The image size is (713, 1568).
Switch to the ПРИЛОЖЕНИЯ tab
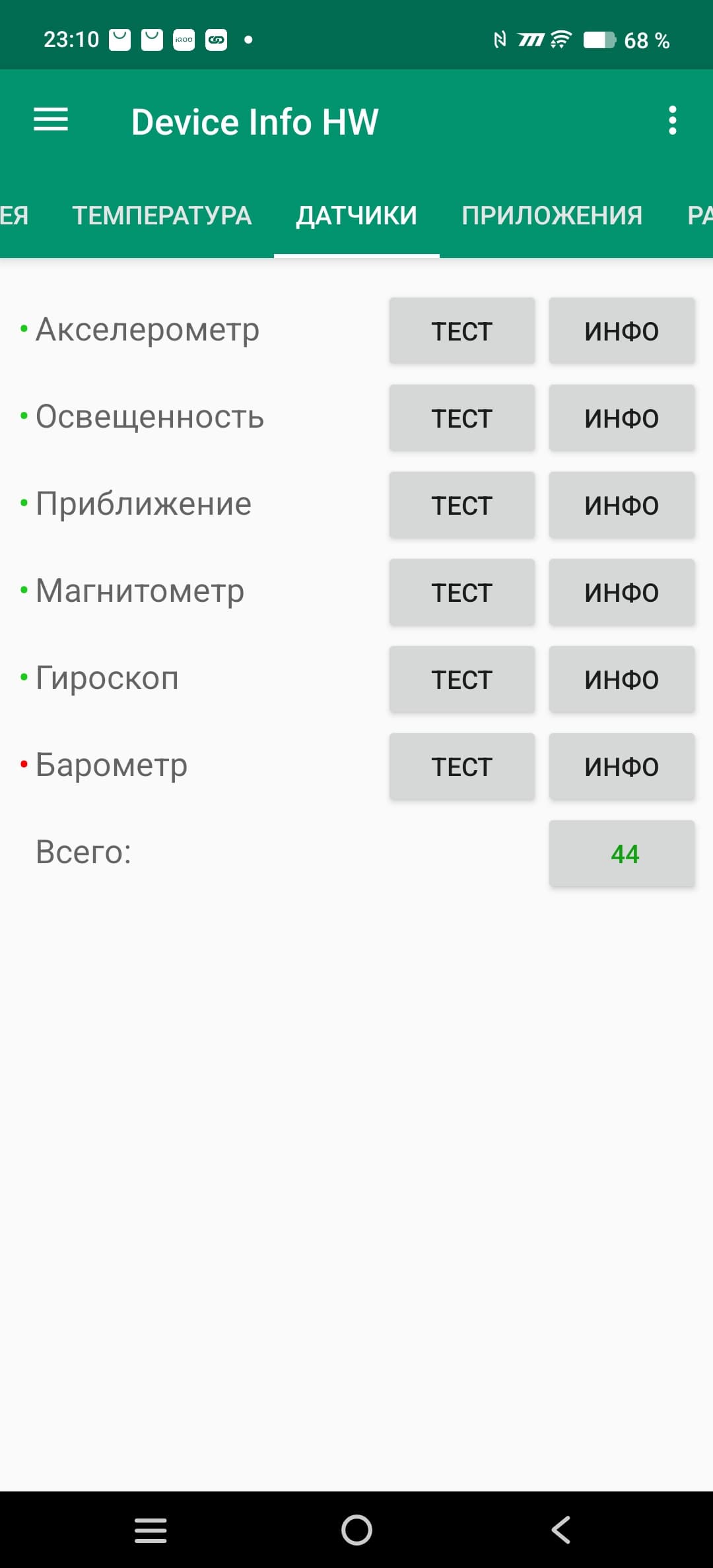coord(552,215)
